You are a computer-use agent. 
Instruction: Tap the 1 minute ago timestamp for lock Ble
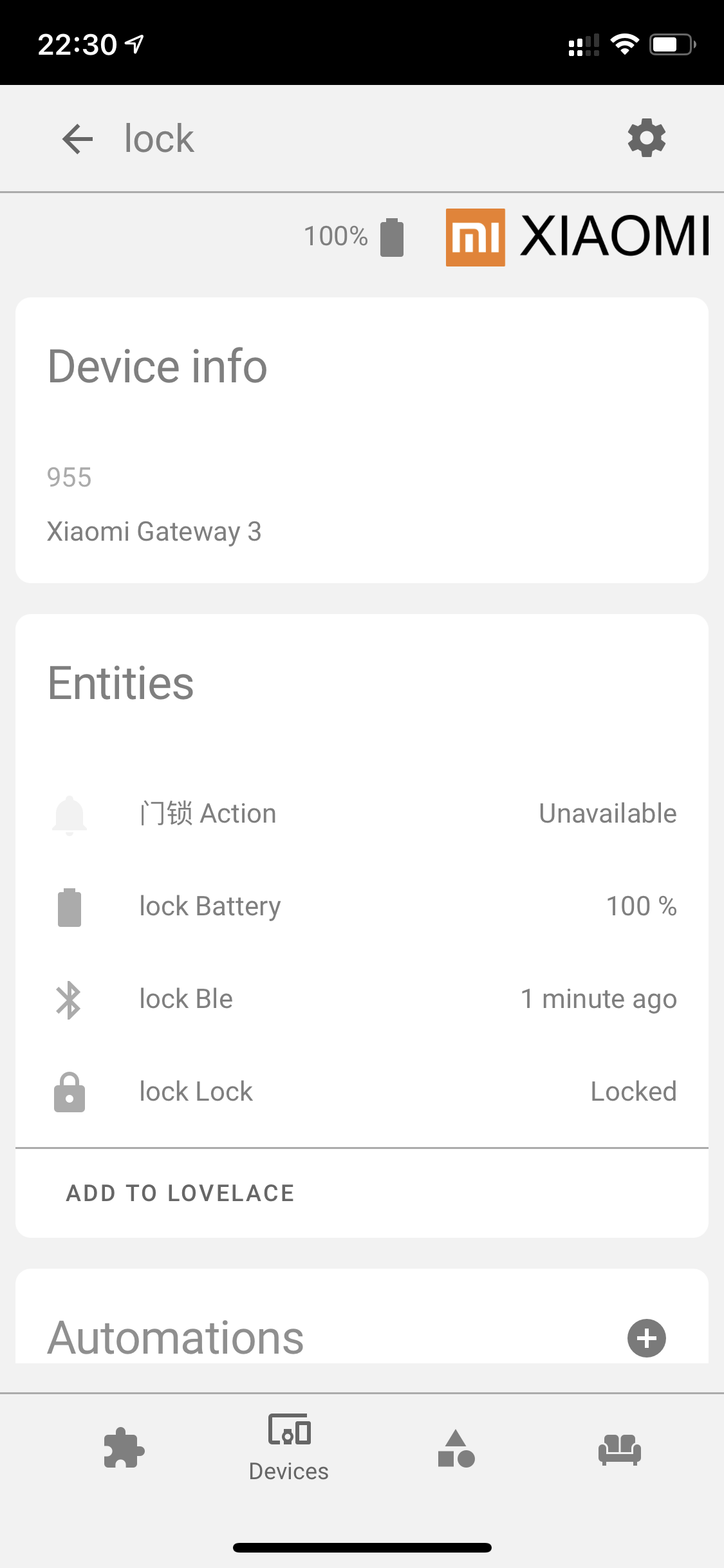click(x=599, y=998)
